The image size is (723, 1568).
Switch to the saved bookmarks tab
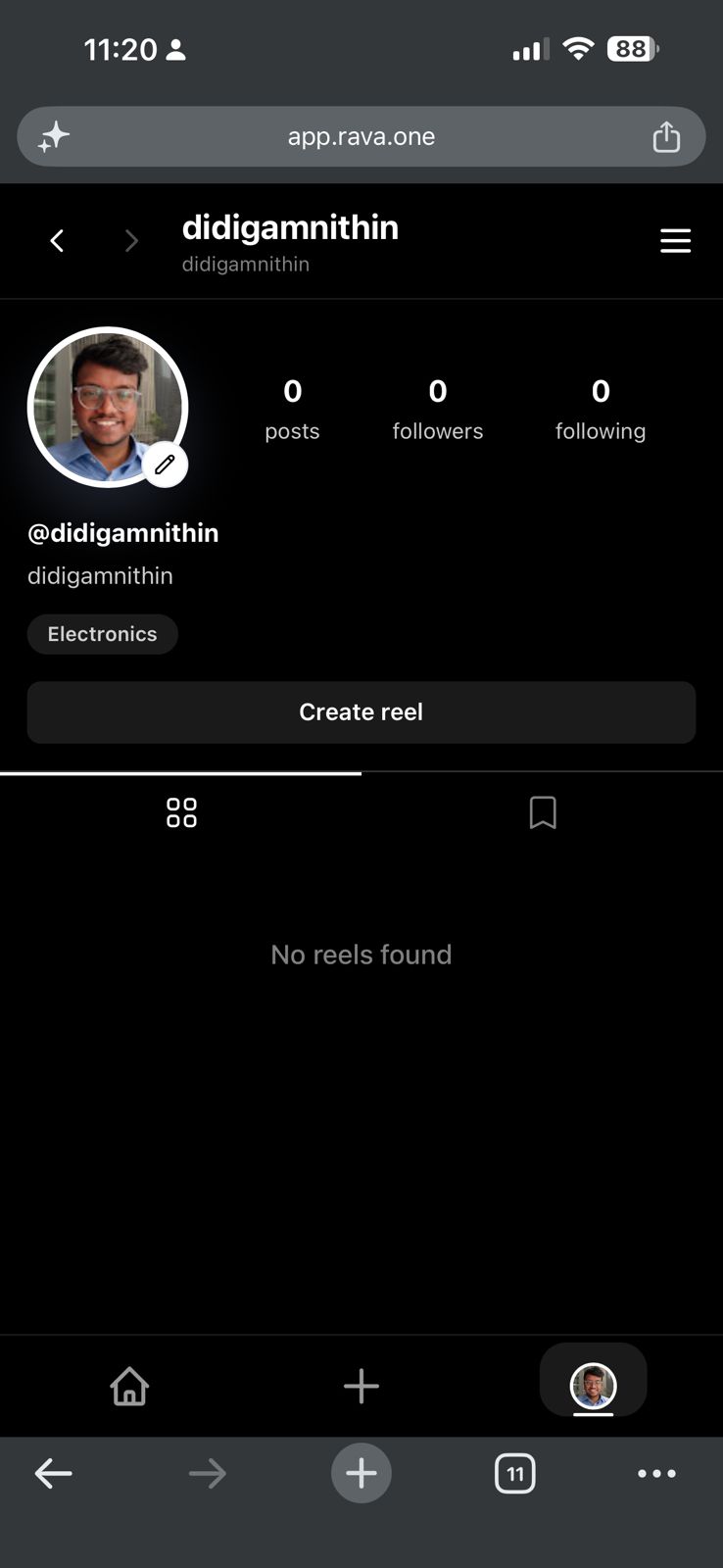tap(543, 812)
